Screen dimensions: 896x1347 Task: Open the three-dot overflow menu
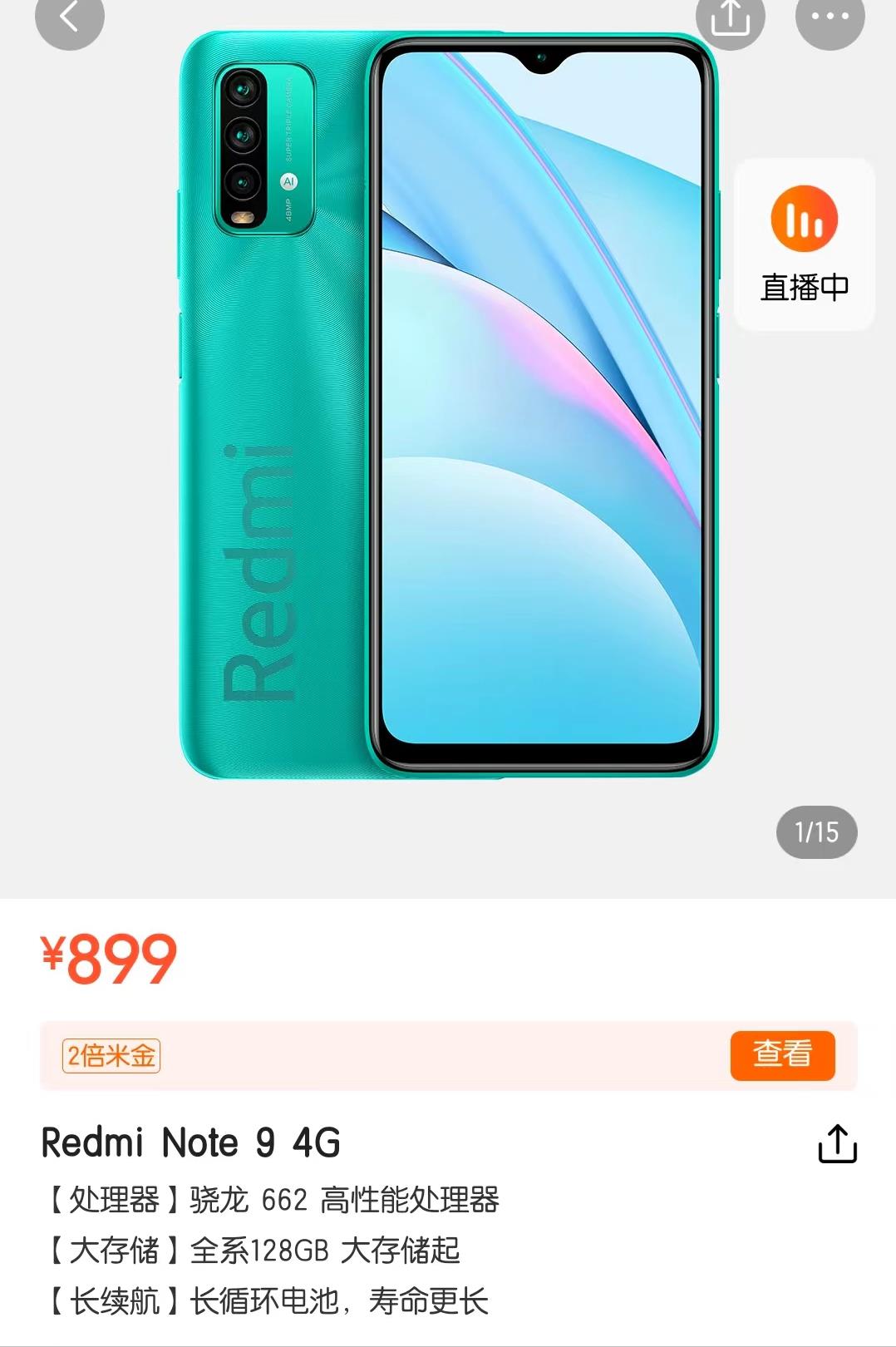click(830, 17)
